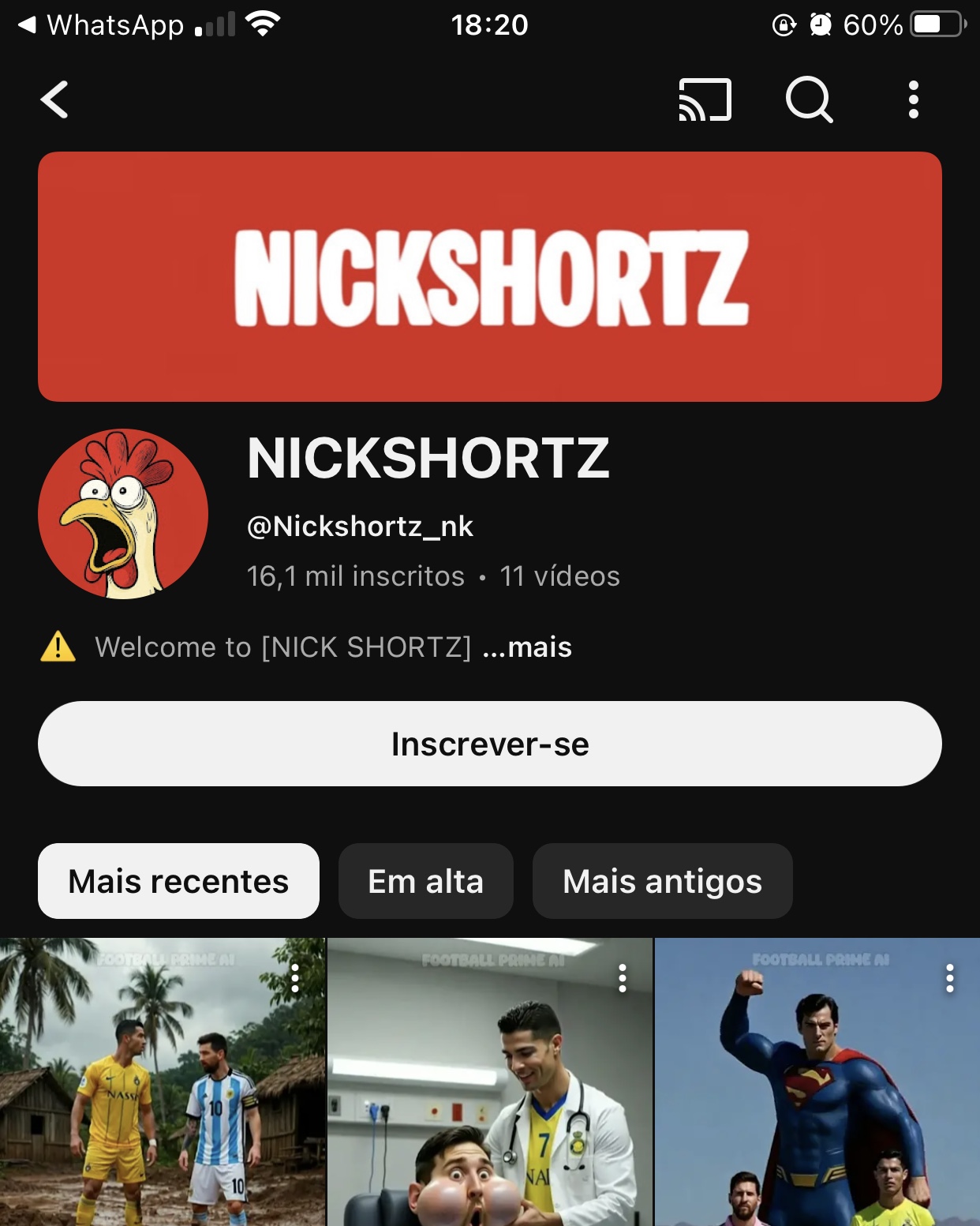Expand channel description with "...mais"

[527, 647]
